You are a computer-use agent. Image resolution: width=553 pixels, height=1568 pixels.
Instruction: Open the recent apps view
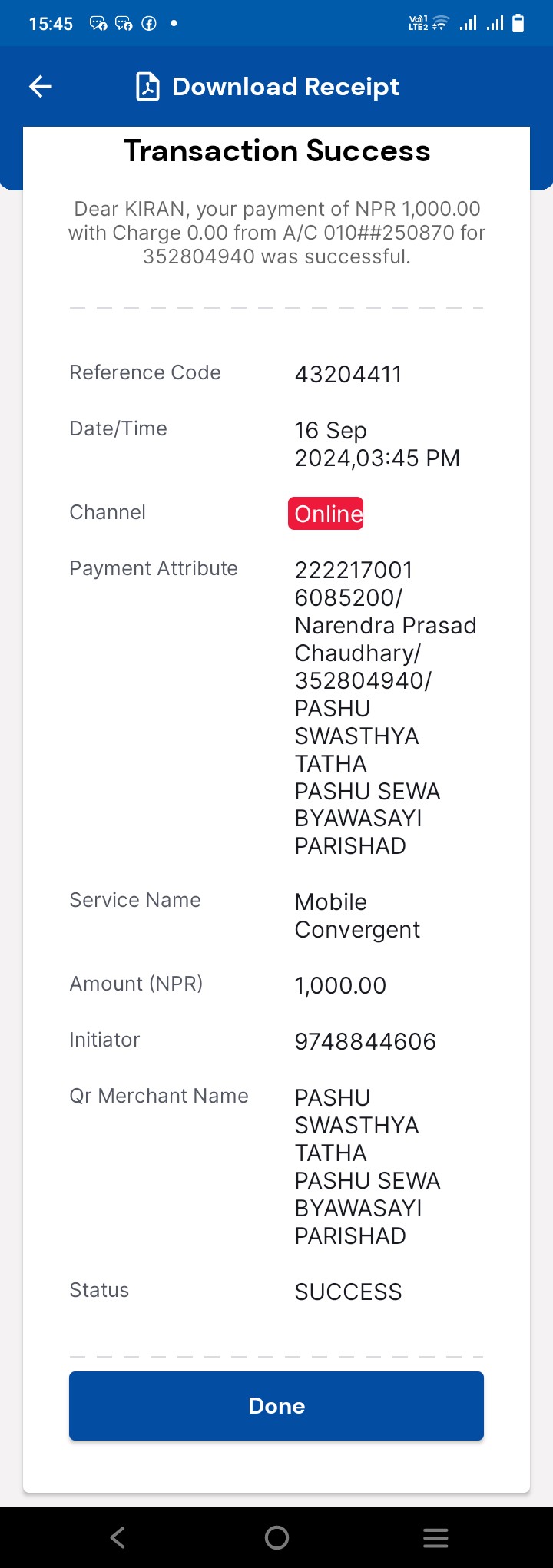[435, 1537]
